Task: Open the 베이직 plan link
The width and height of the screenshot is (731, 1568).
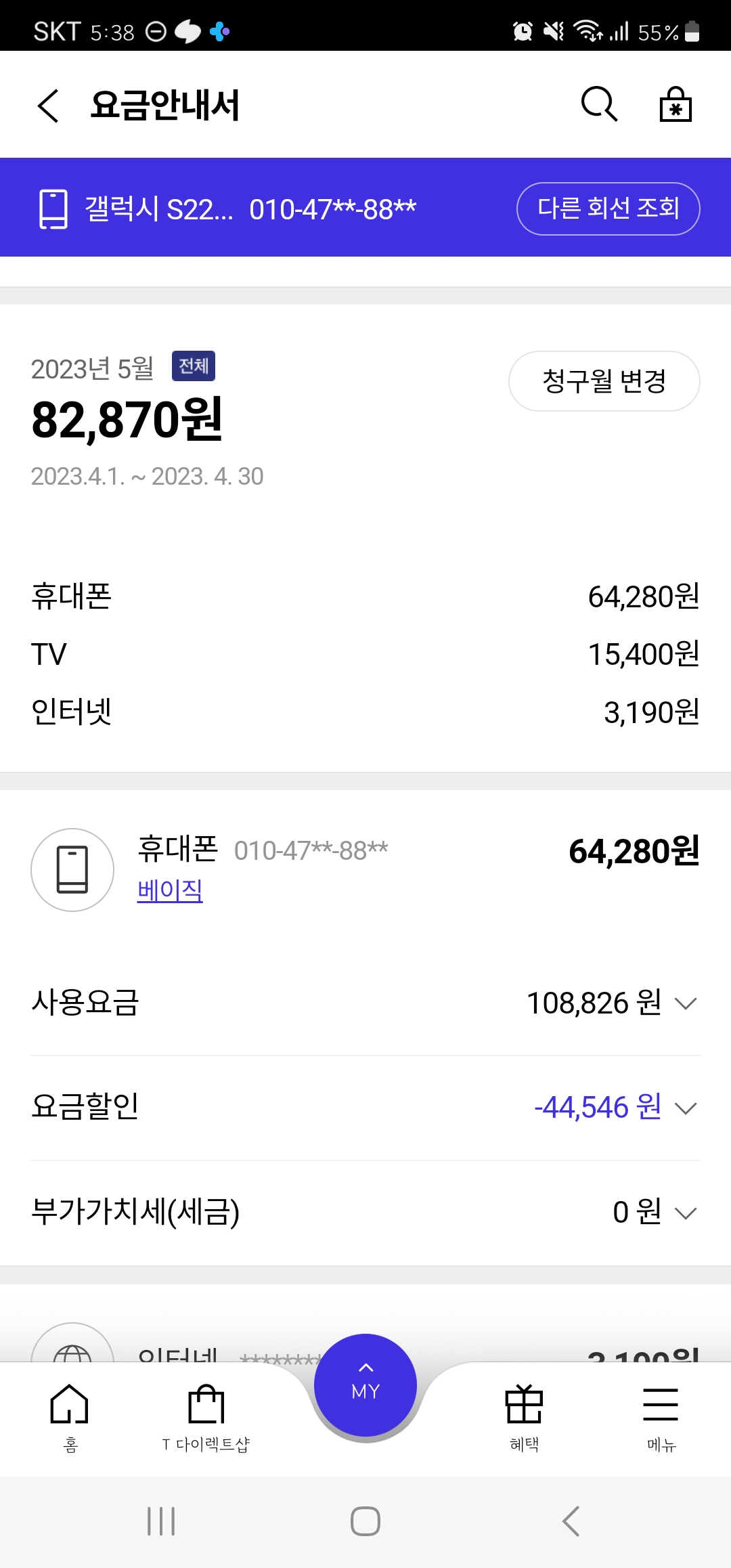Action: pos(170,890)
